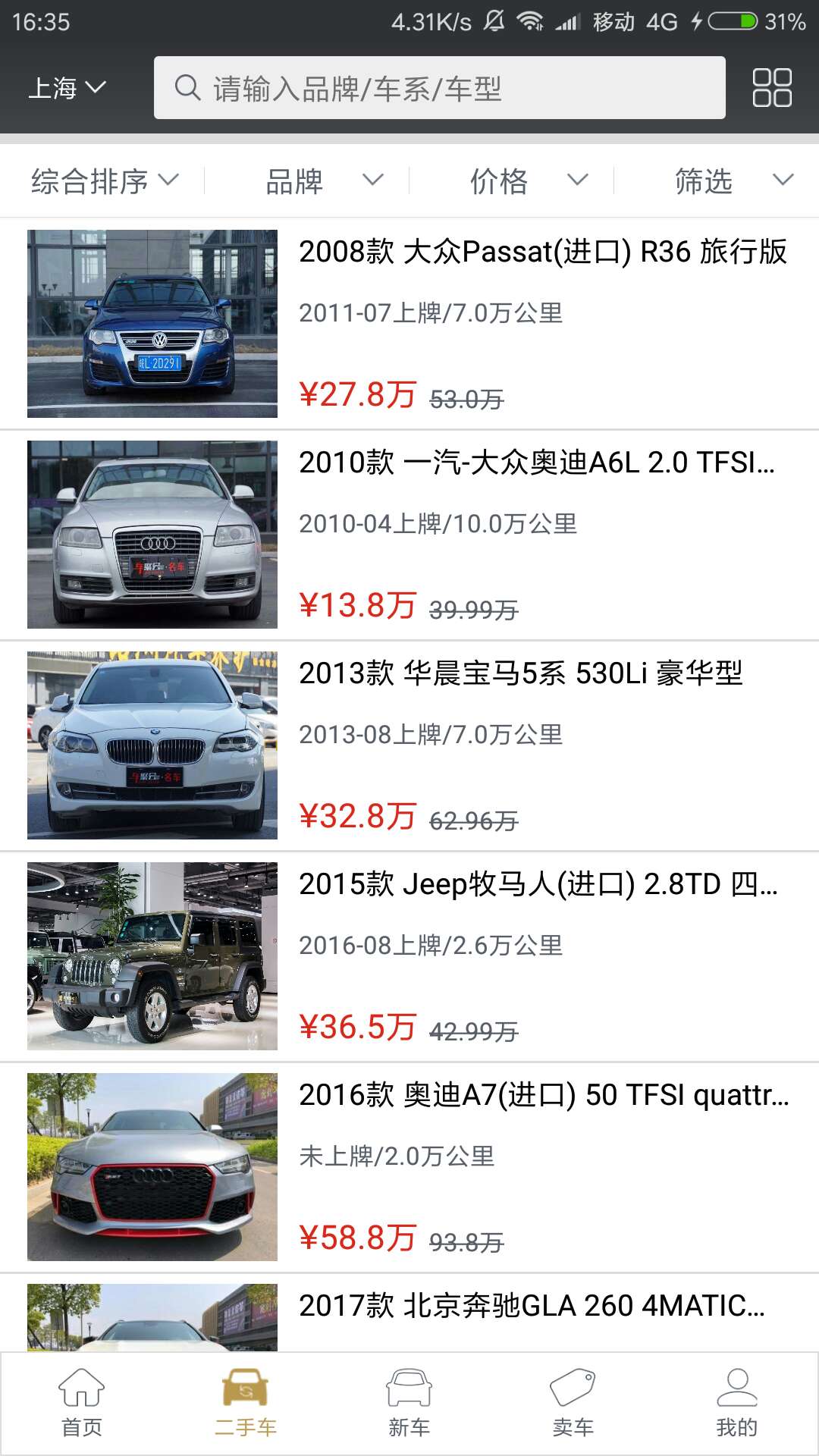Open the category grid icon beside search bar
Image resolution: width=819 pixels, height=1456 pixels.
[x=771, y=89]
